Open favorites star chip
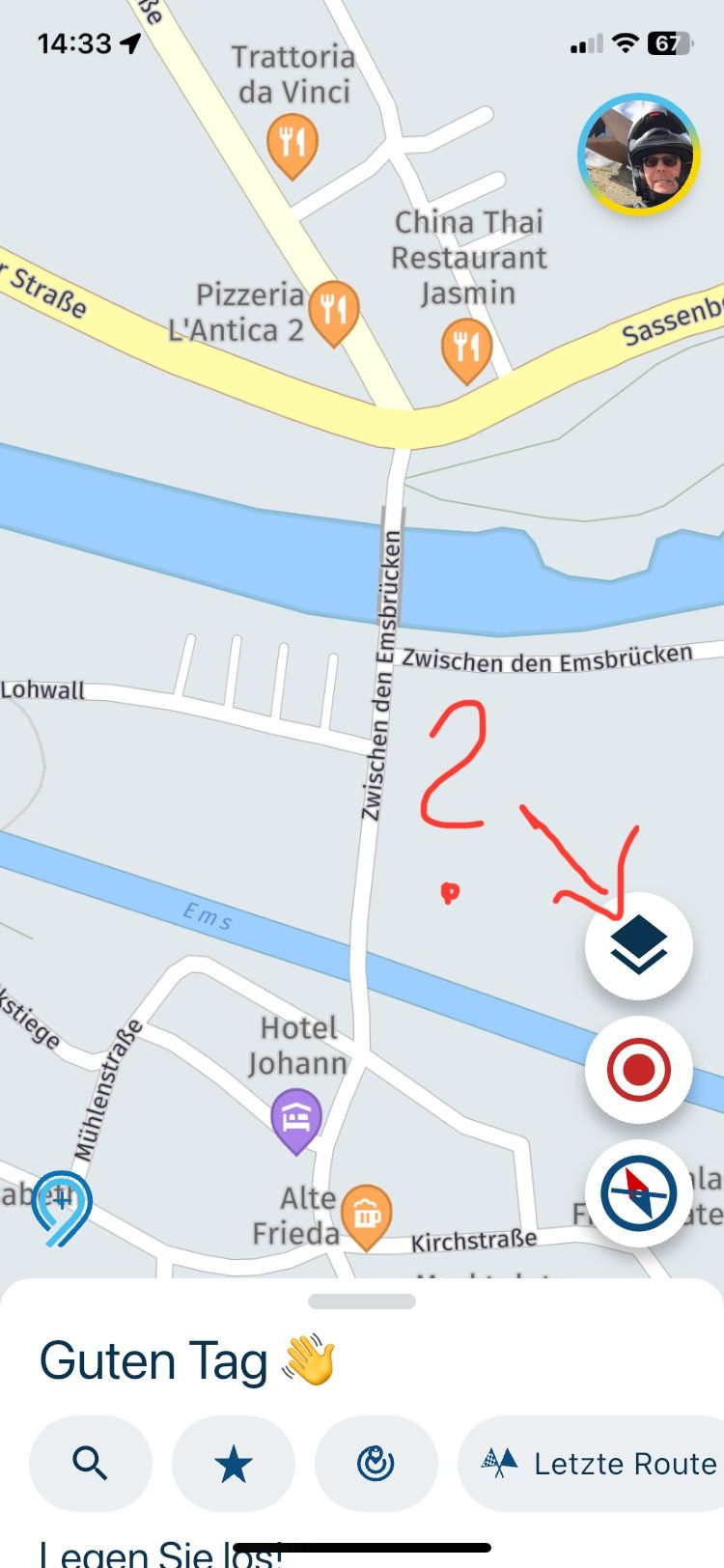The image size is (724, 1568). (233, 1464)
